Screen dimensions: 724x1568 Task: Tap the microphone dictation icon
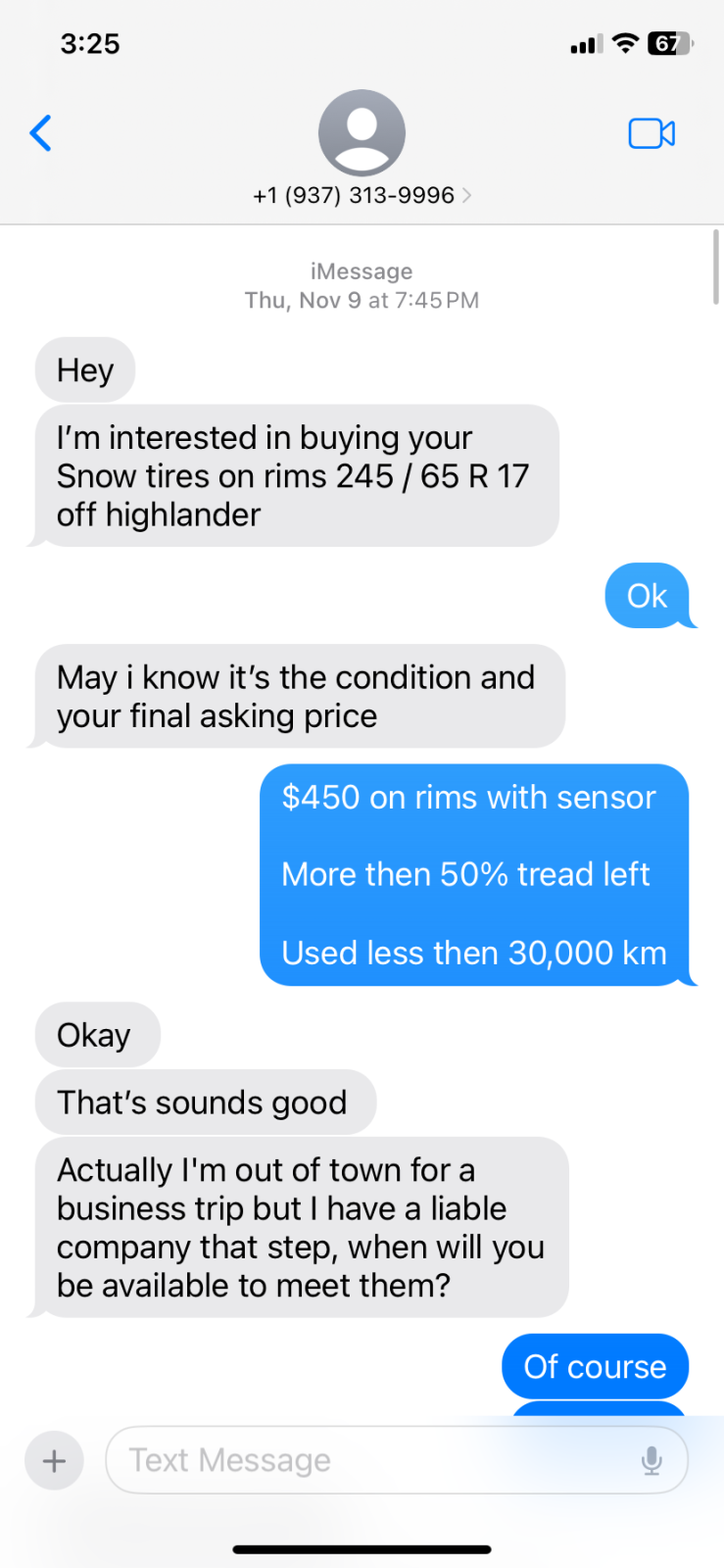coord(652,1460)
